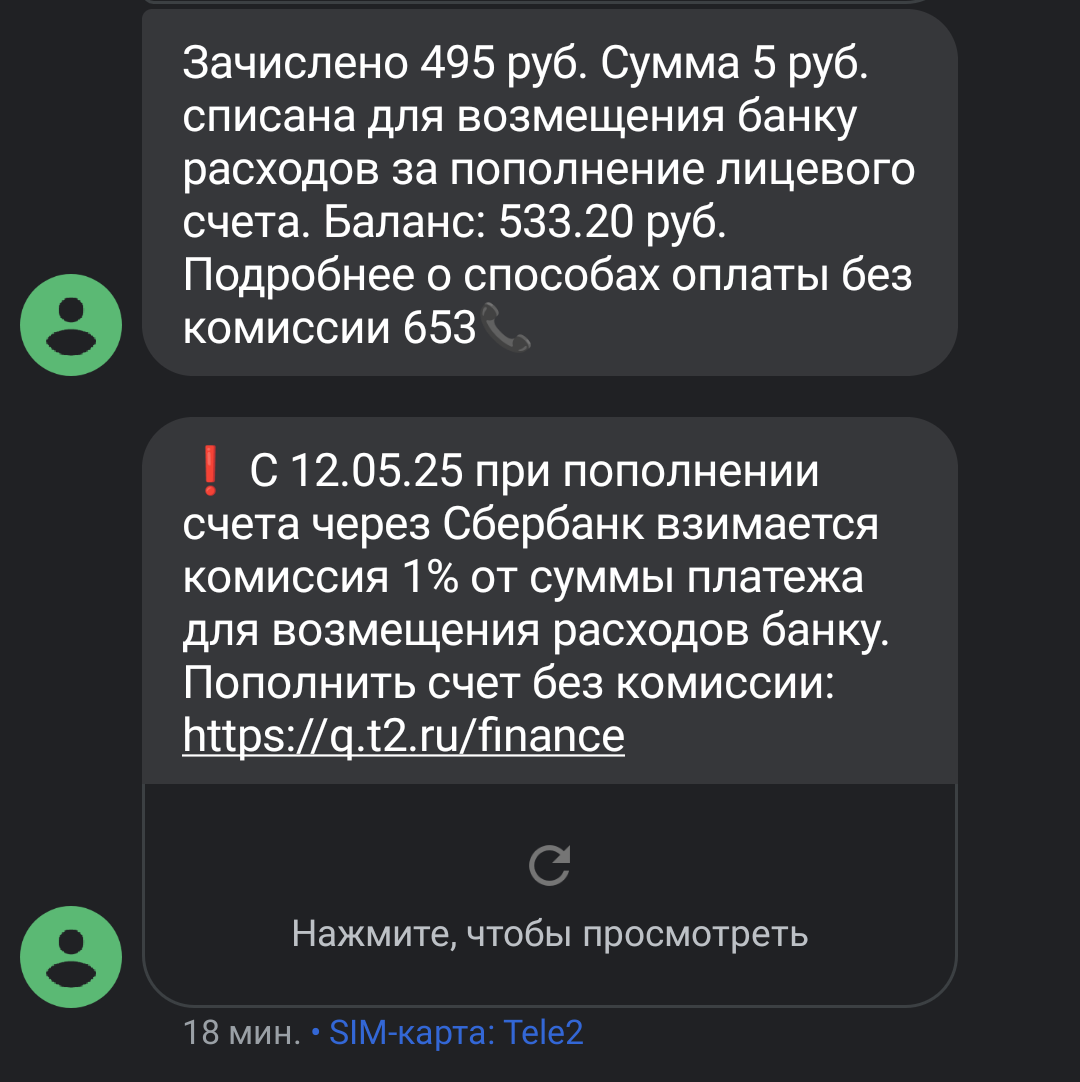1080x1082 pixels.
Task: Open sender avatar beside the commission notice
Action: tap(71, 957)
